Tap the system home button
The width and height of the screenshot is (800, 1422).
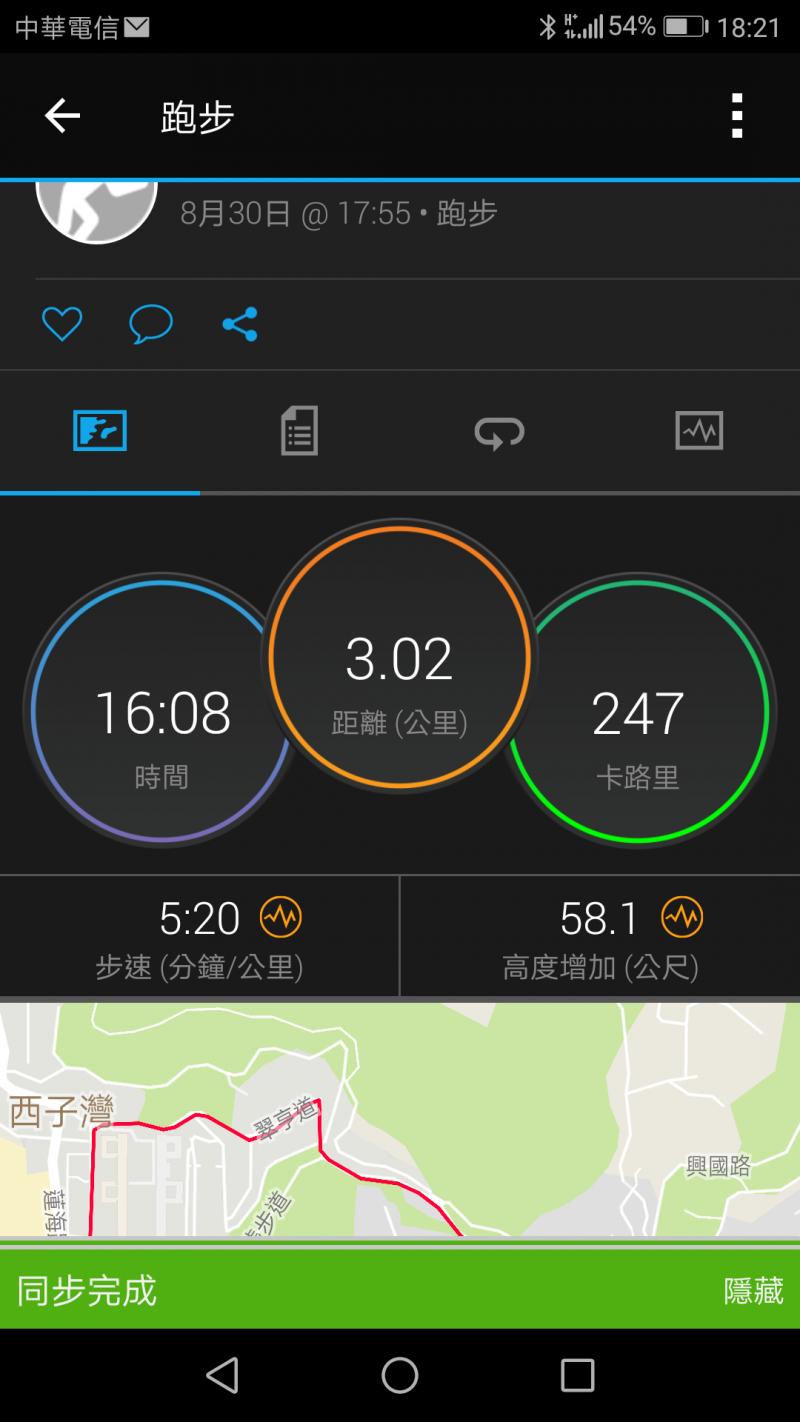click(x=400, y=1376)
